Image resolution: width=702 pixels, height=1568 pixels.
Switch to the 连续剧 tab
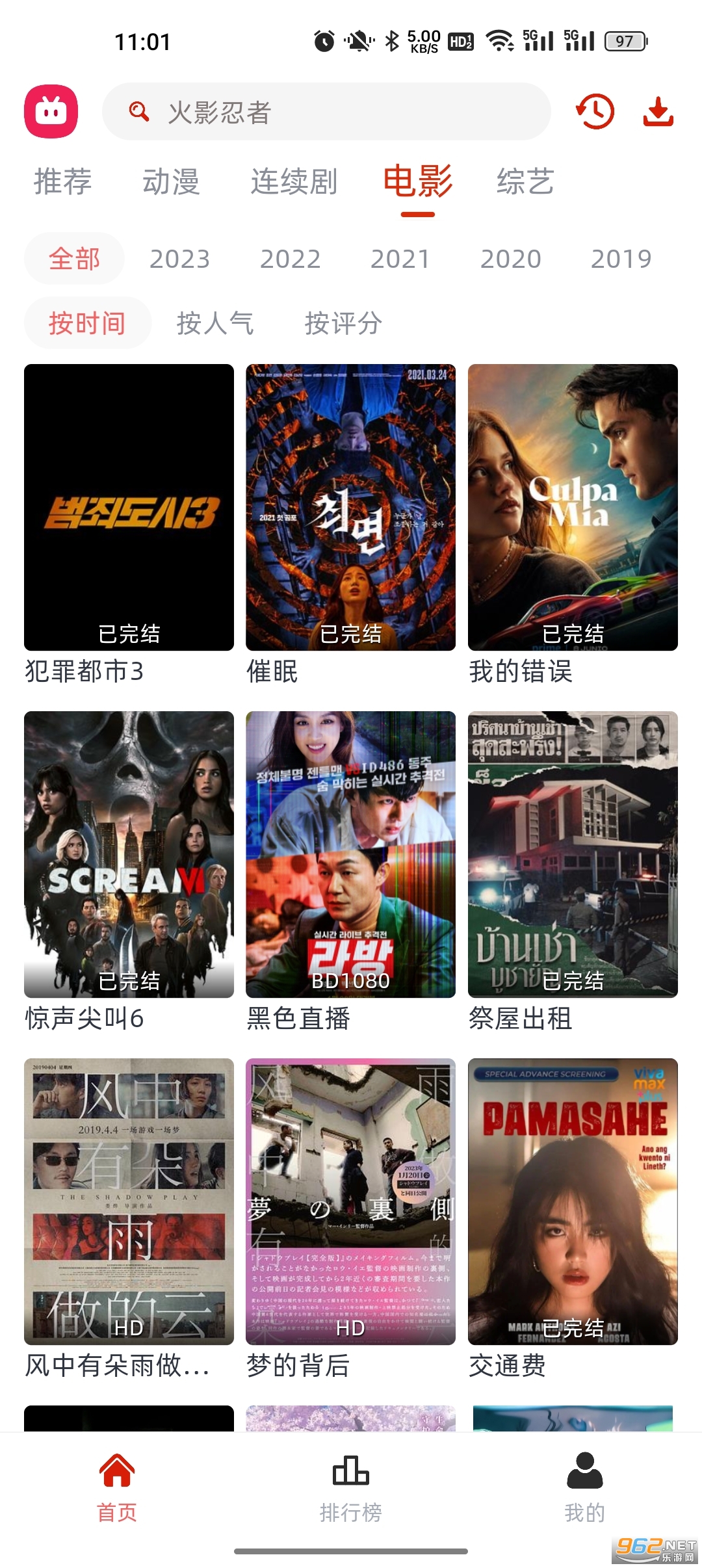(x=294, y=181)
